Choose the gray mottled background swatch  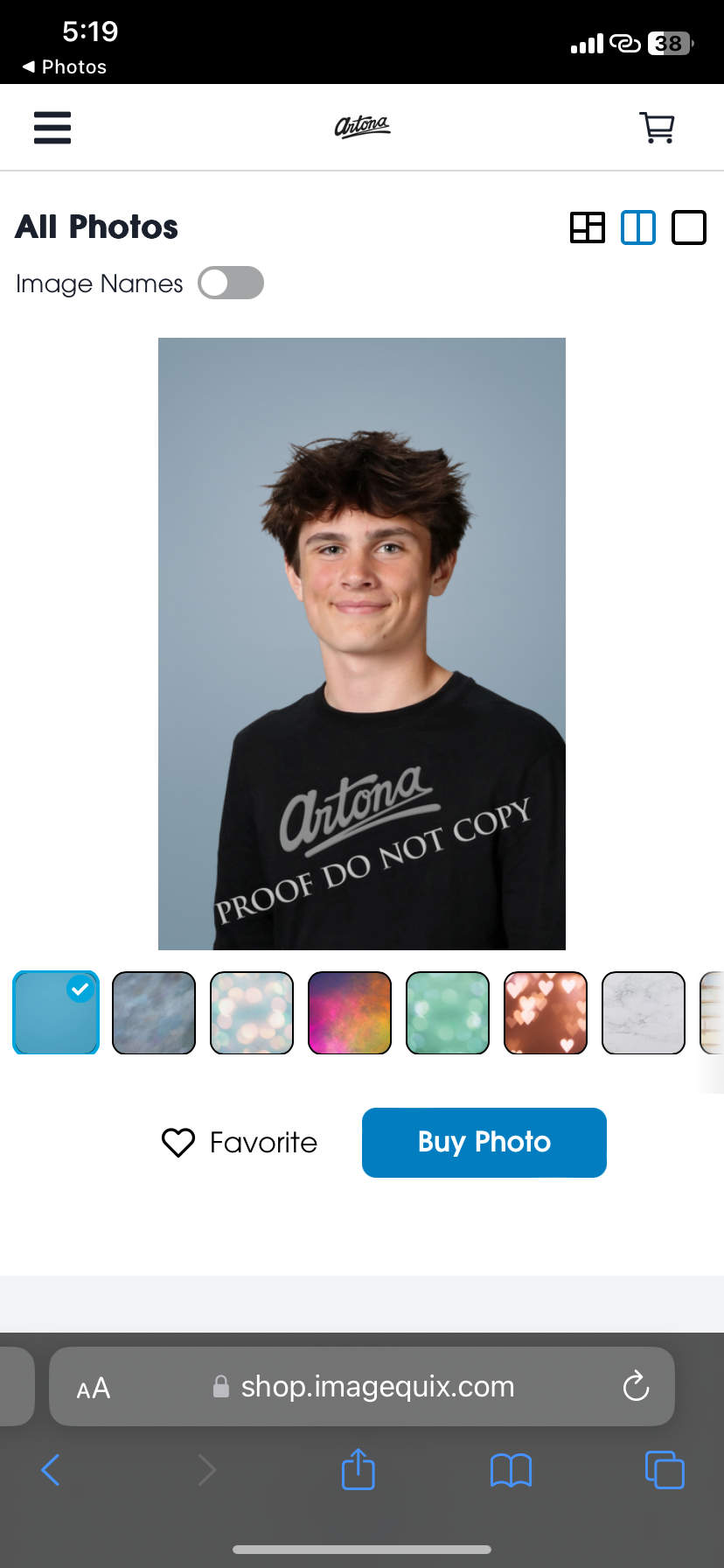pyautogui.click(x=154, y=1012)
